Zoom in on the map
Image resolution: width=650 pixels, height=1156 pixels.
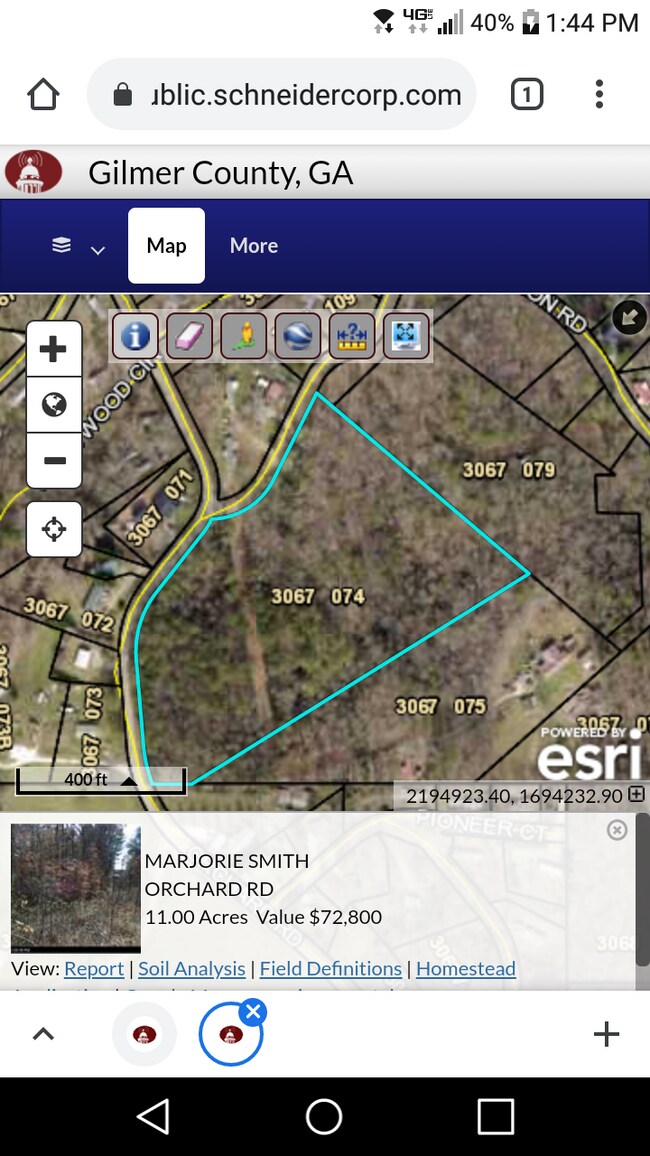coord(53,350)
